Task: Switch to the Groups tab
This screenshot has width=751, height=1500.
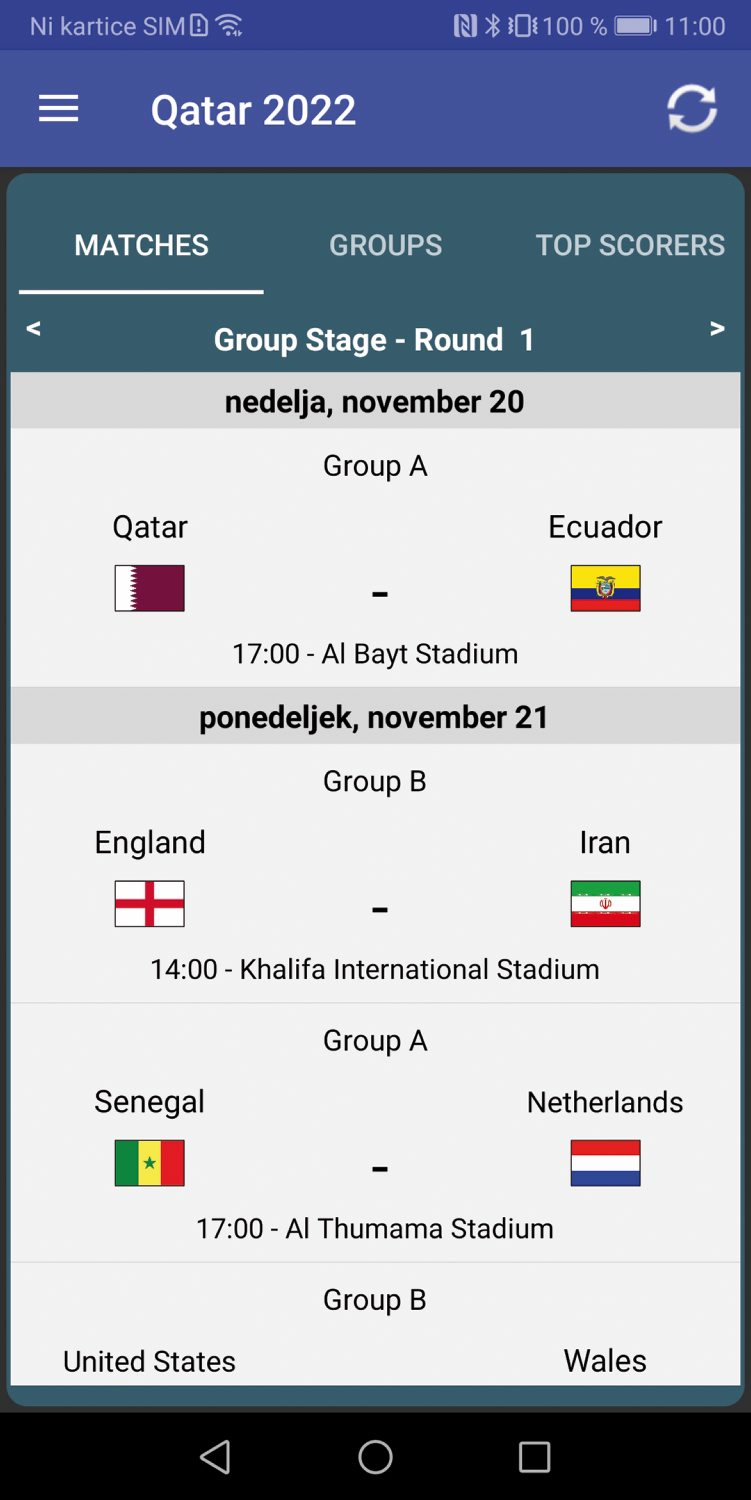Action: pyautogui.click(x=386, y=245)
